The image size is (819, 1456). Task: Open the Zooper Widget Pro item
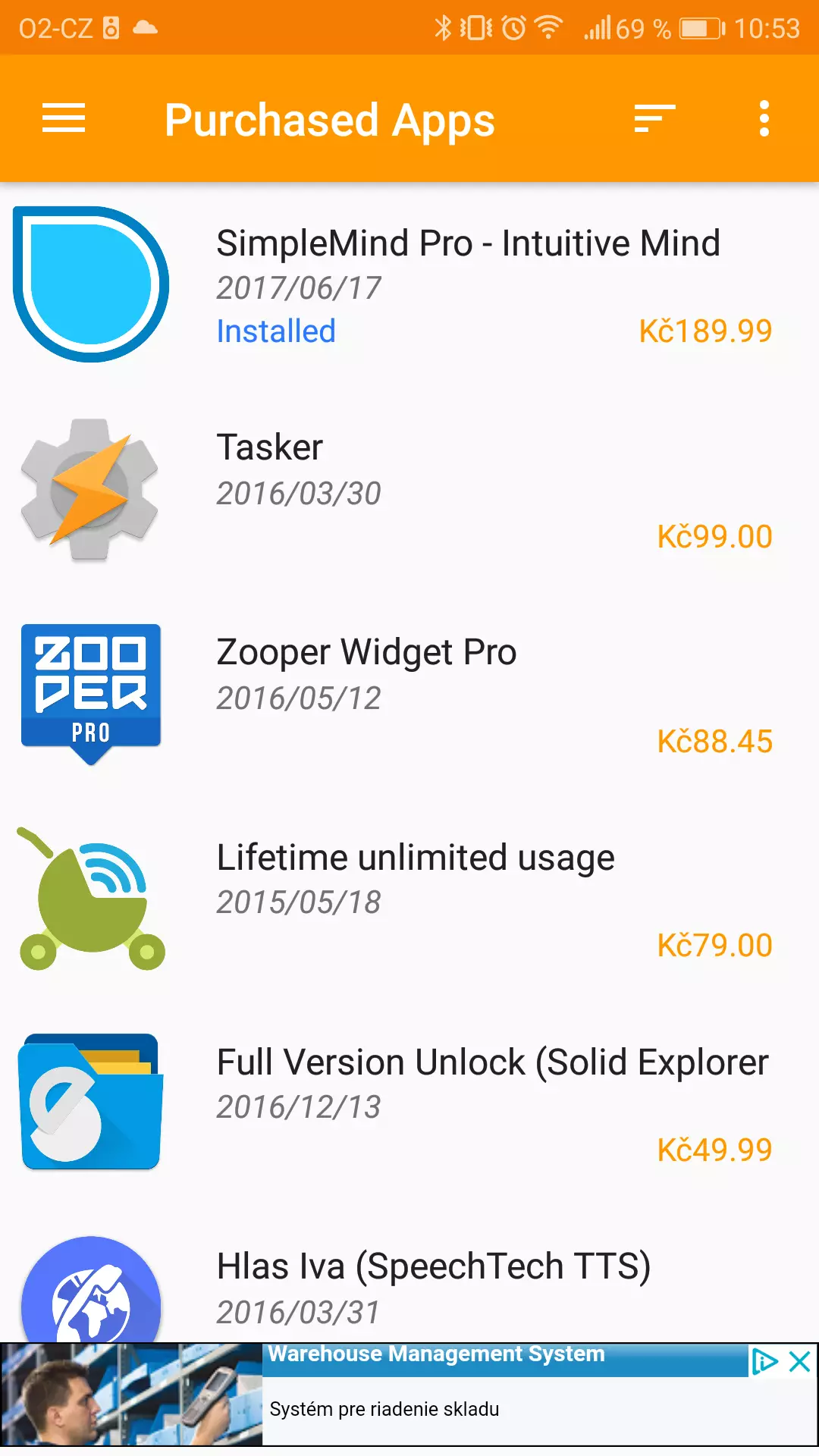409,695
